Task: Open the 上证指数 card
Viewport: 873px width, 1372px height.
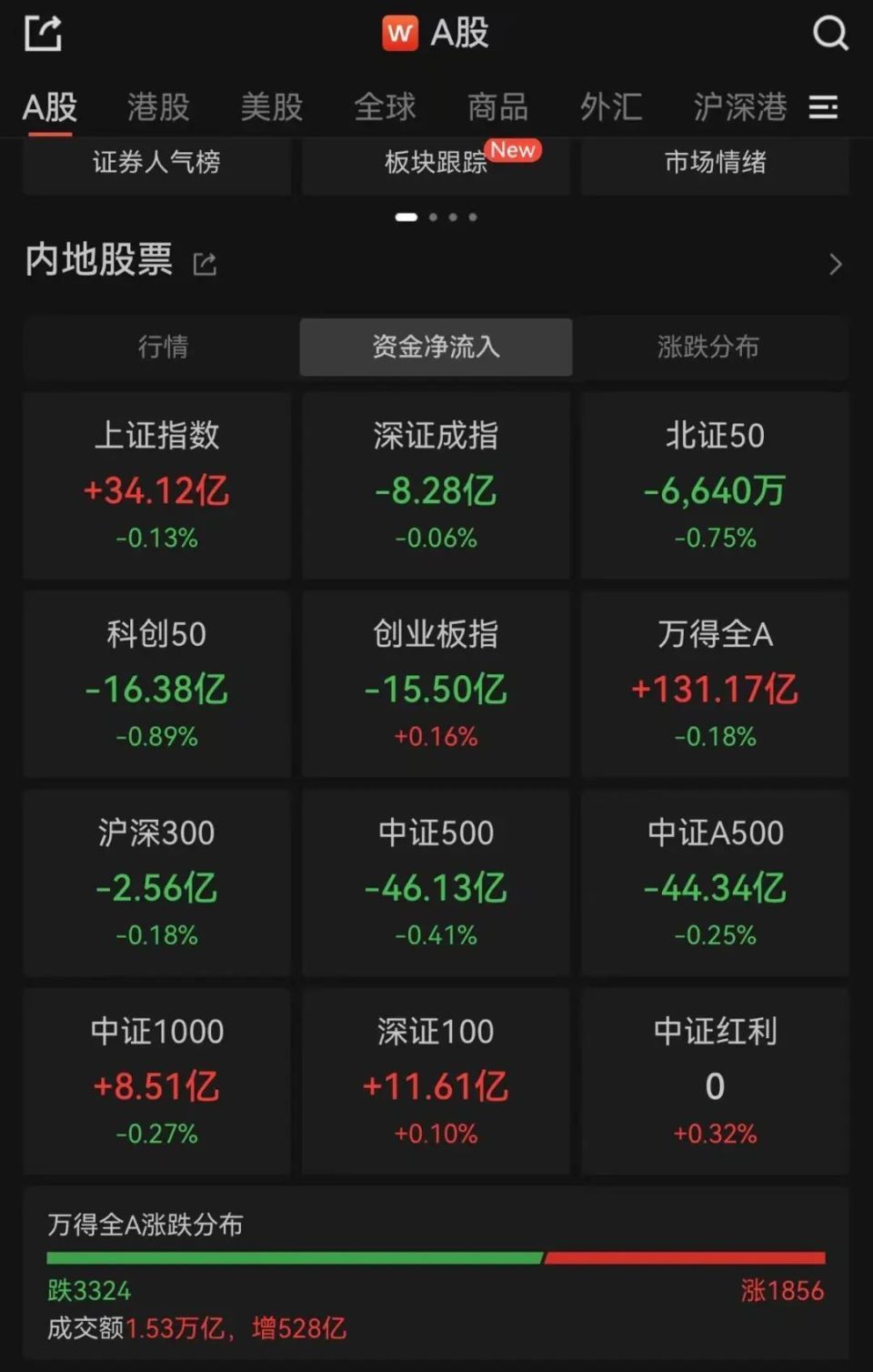Action: coord(156,486)
